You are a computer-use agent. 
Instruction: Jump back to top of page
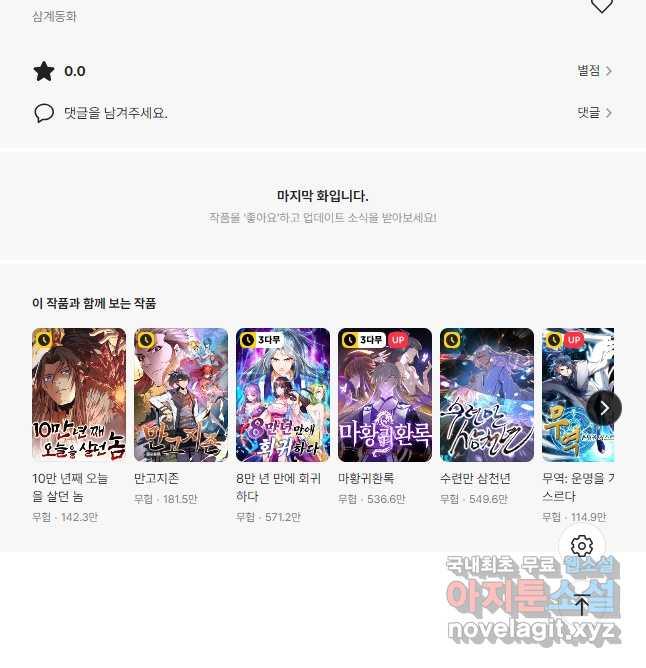tap(582, 604)
